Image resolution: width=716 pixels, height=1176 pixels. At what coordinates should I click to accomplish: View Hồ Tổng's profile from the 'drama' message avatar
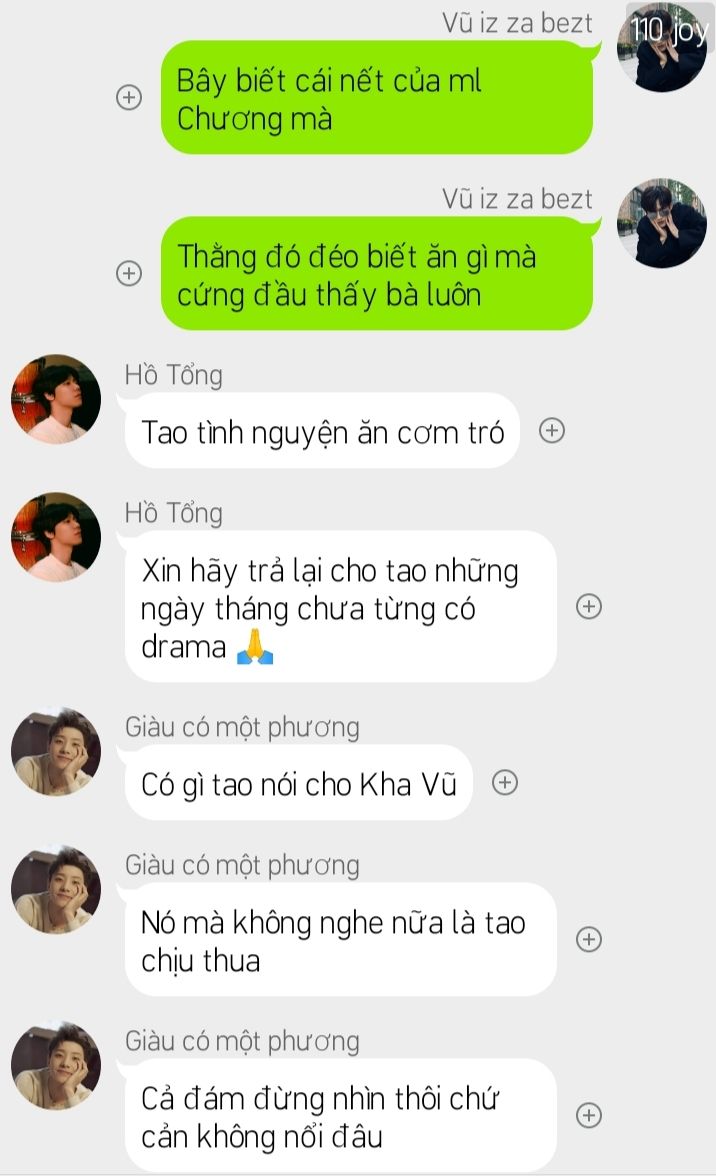pyautogui.click(x=56, y=536)
